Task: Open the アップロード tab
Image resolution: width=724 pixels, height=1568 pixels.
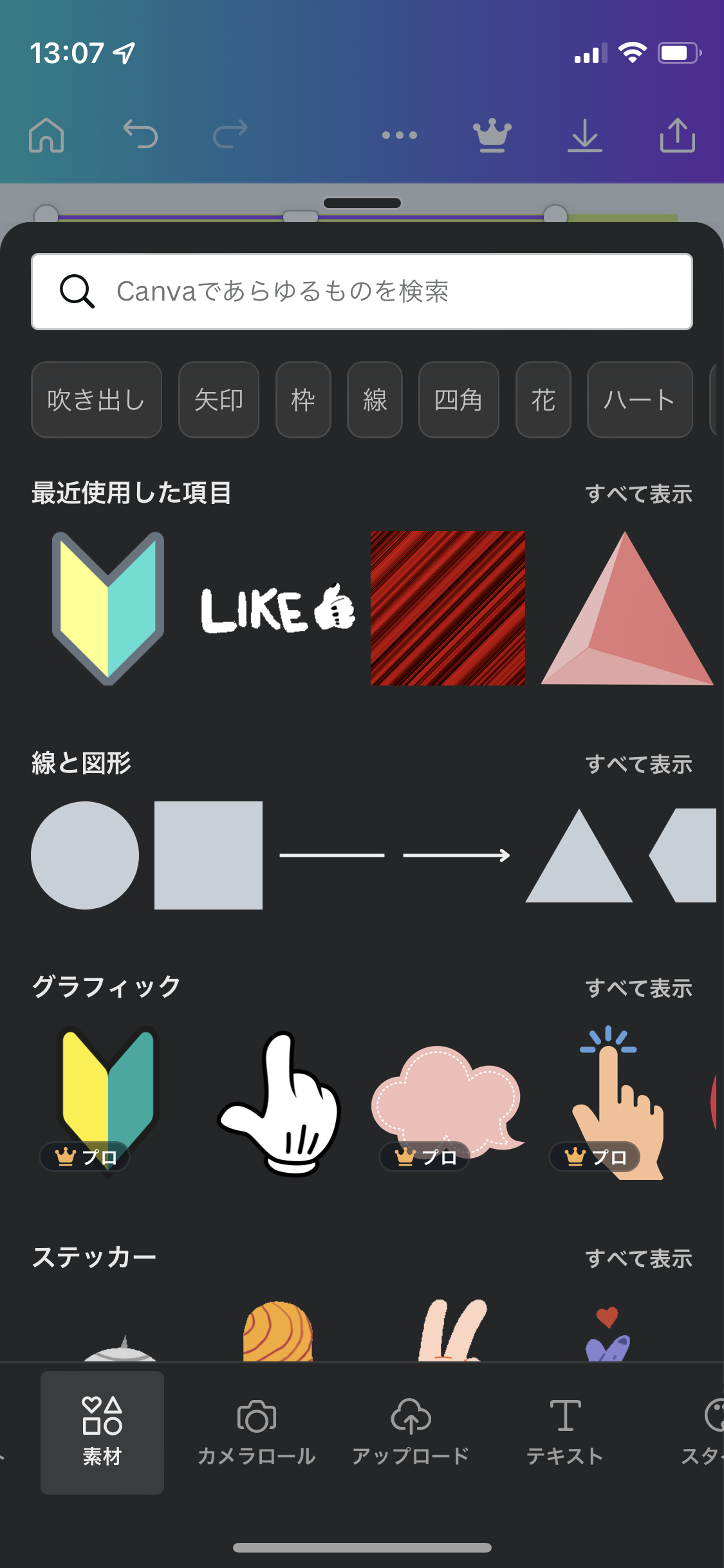Action: click(411, 1432)
